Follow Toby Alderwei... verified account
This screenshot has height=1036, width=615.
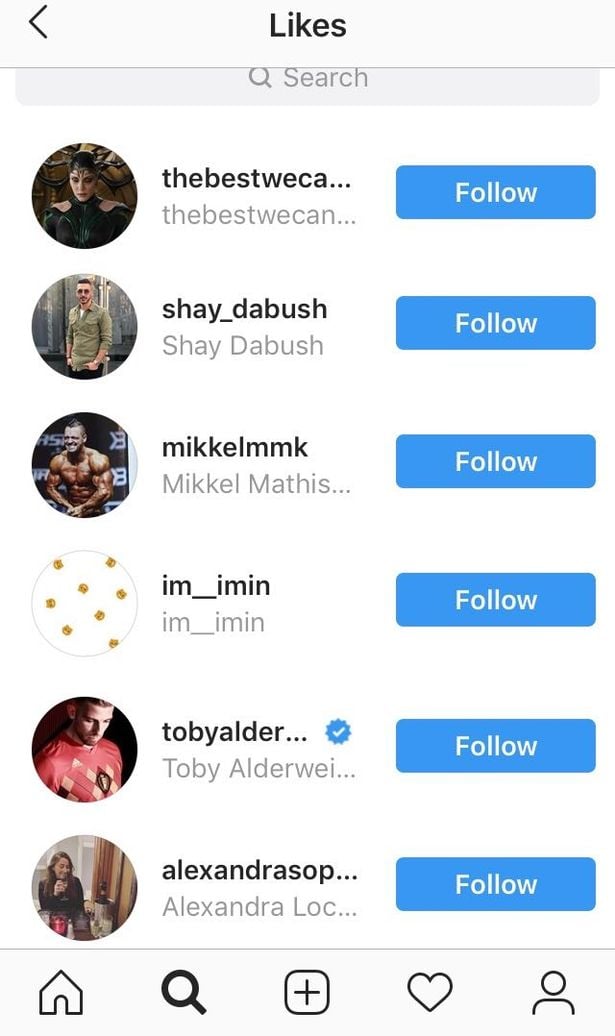495,746
